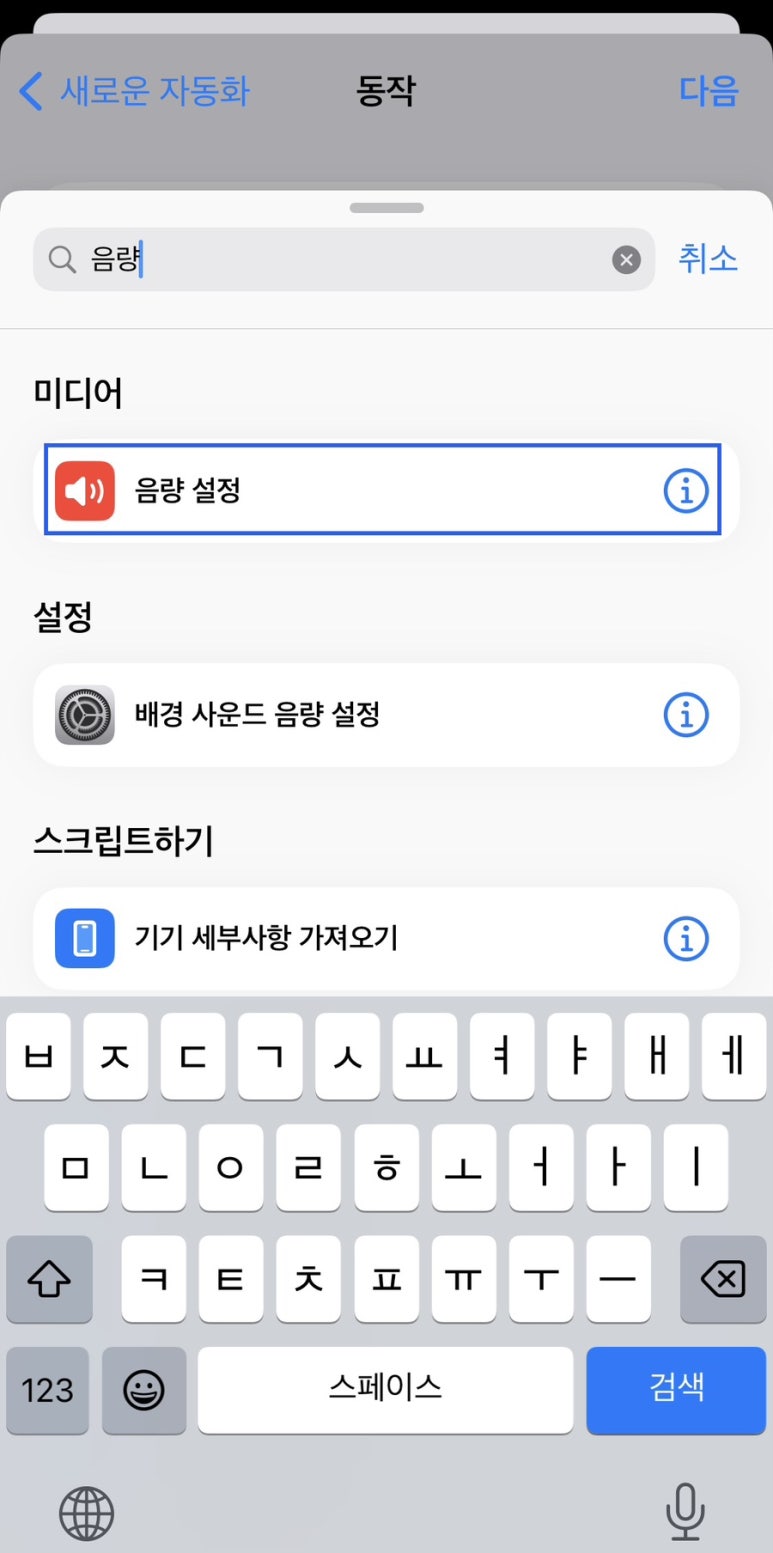Open info for 음량 설정
Screen dimensions: 773x1553
(686, 491)
